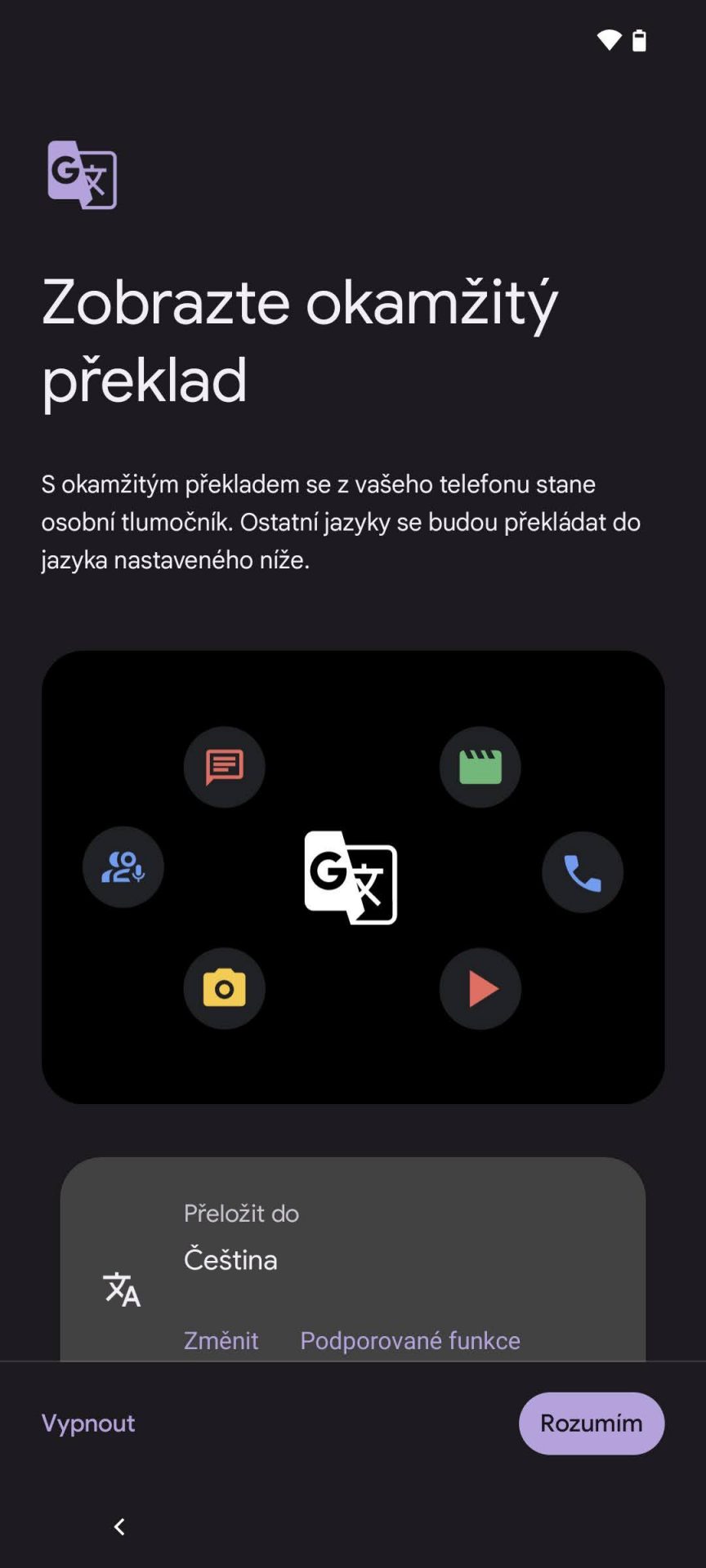
Task: Change the target language with Změnit
Action: point(221,1340)
